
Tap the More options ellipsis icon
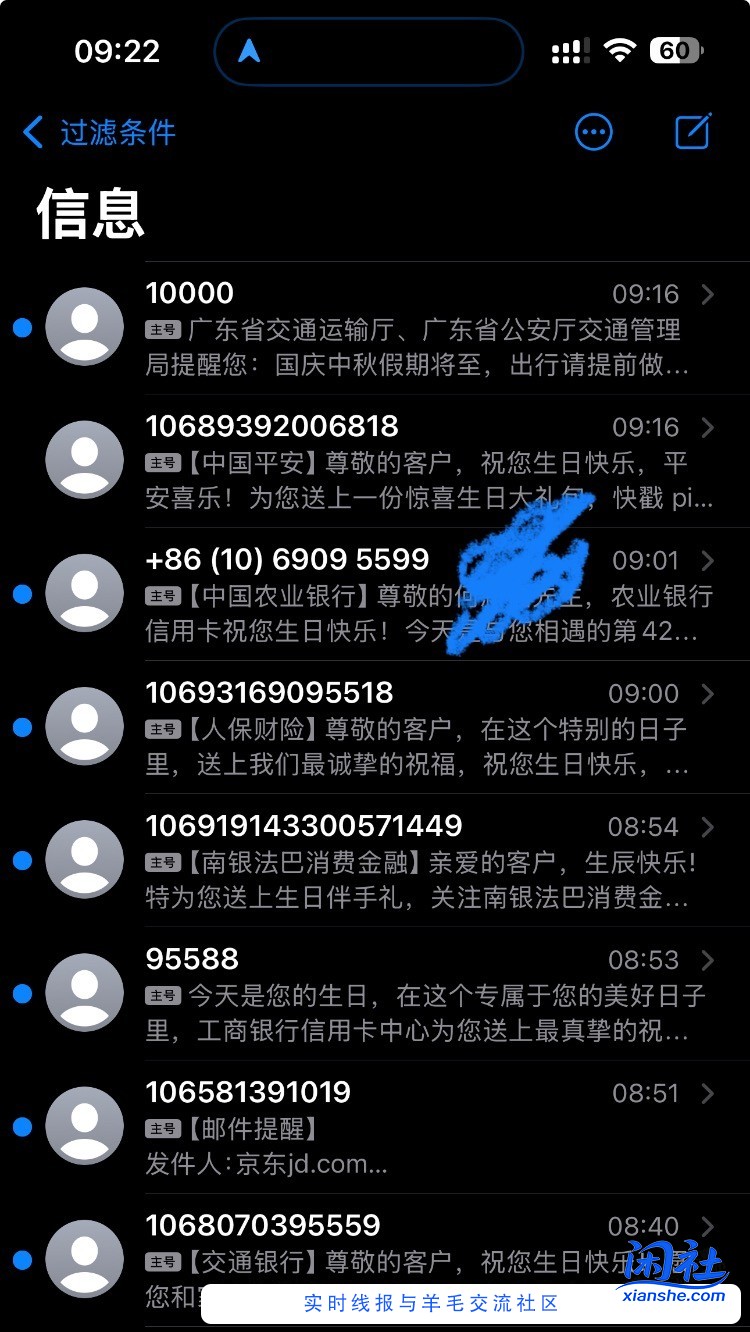pyautogui.click(x=594, y=131)
